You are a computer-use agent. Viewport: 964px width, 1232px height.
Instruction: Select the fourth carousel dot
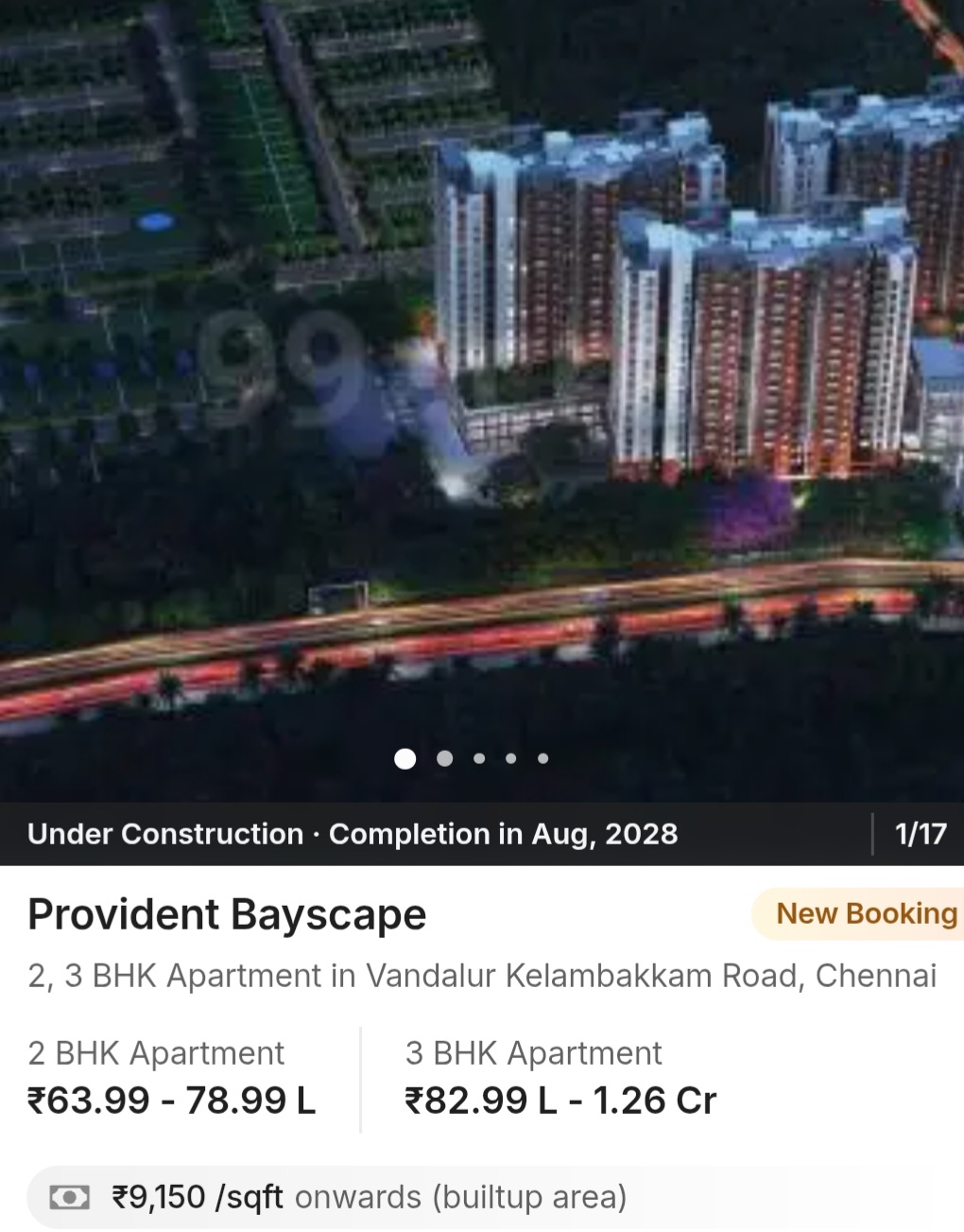point(511,758)
